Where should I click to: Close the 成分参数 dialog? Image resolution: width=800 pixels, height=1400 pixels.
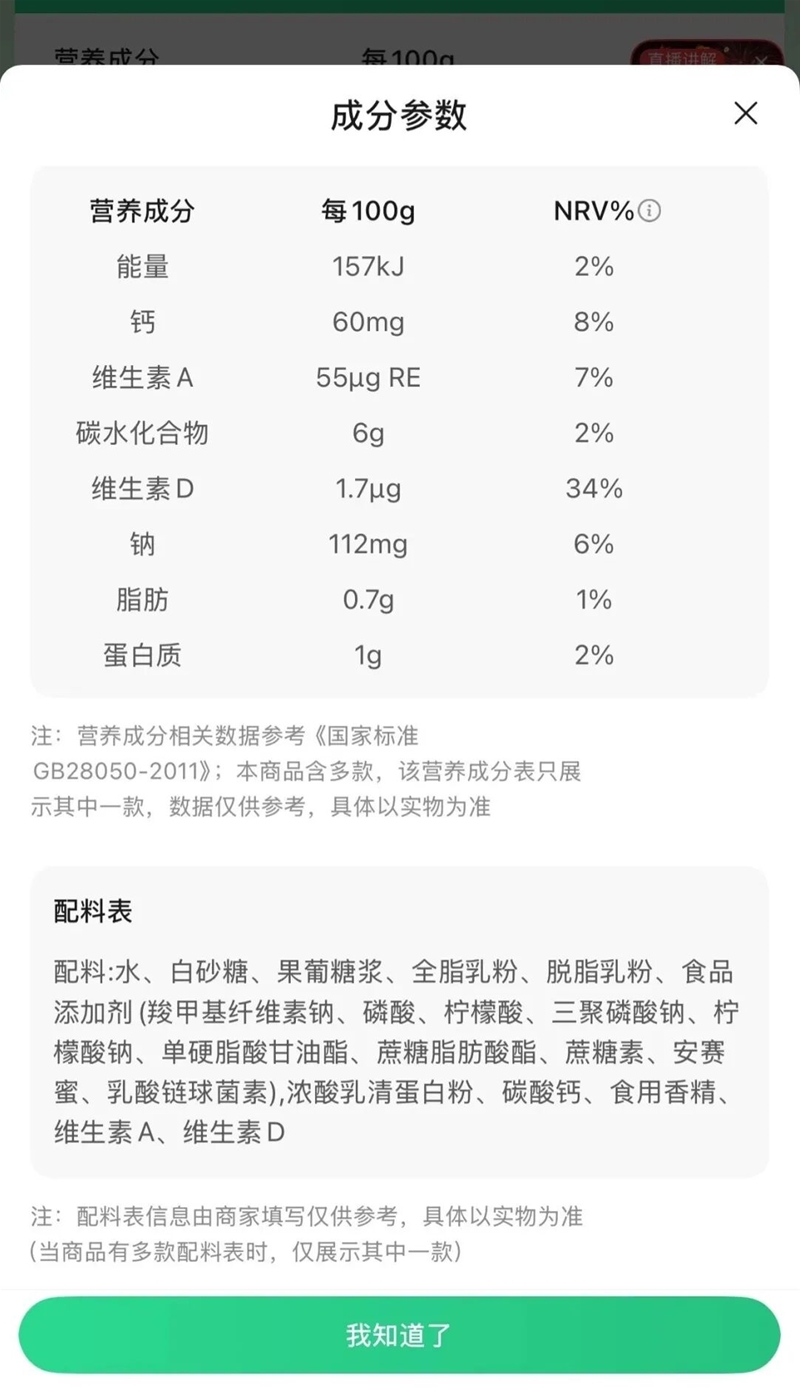745,114
